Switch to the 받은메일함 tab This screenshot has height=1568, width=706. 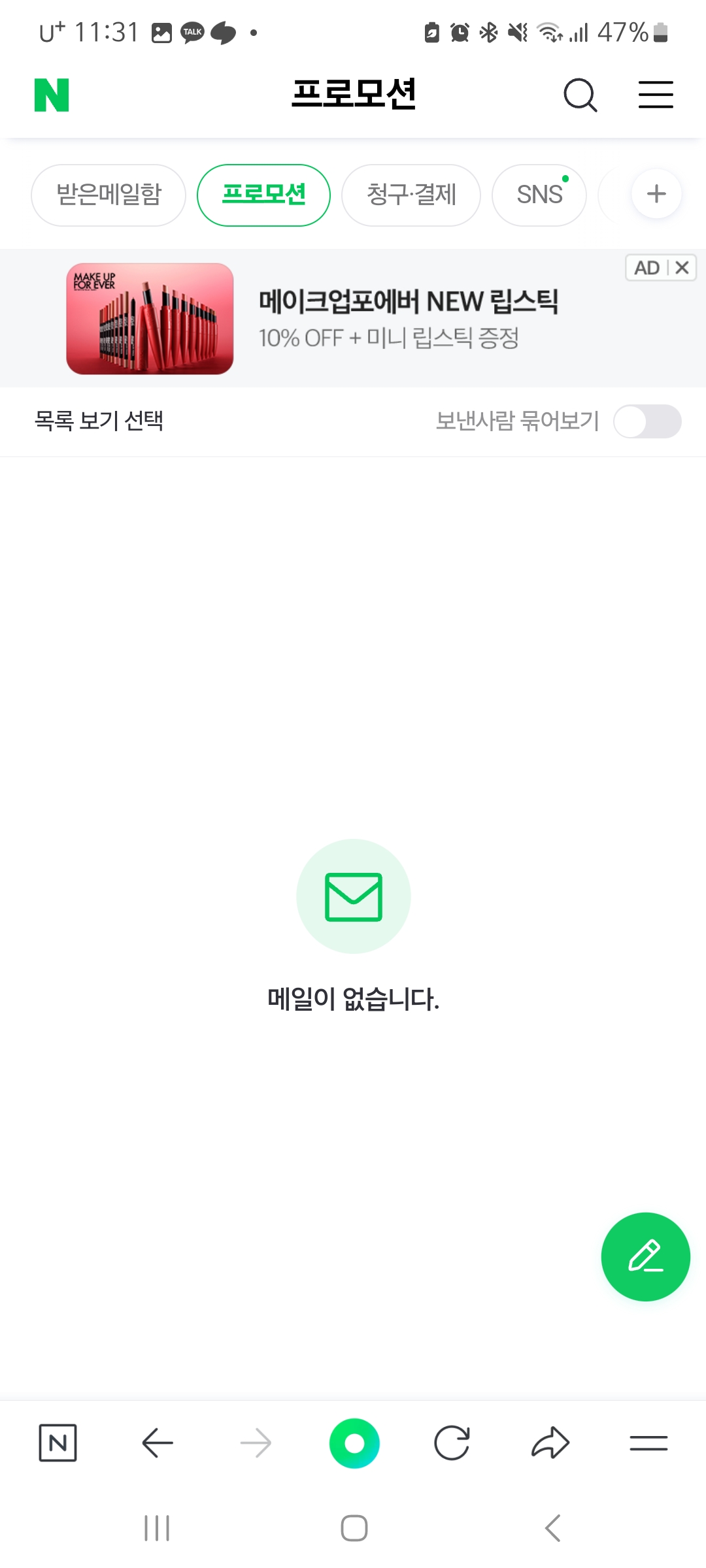tap(109, 195)
